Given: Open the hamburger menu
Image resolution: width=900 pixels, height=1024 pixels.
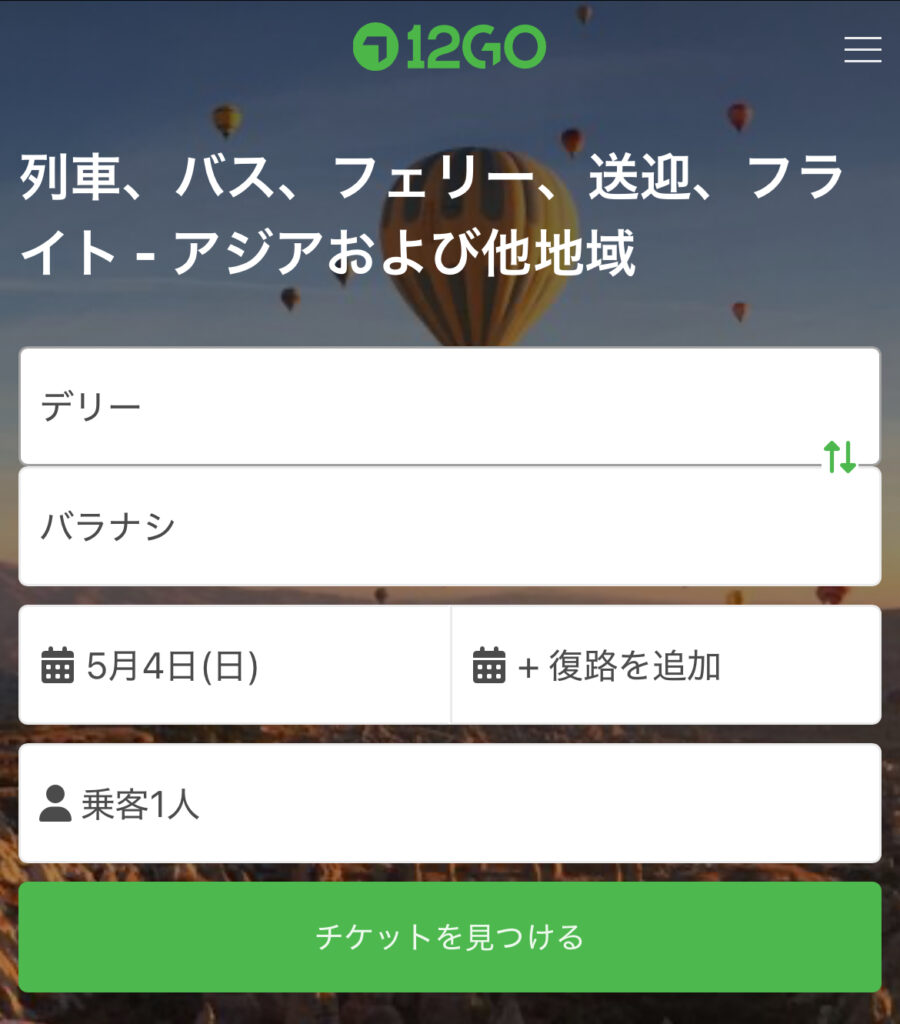Looking at the screenshot, I should (862, 50).
